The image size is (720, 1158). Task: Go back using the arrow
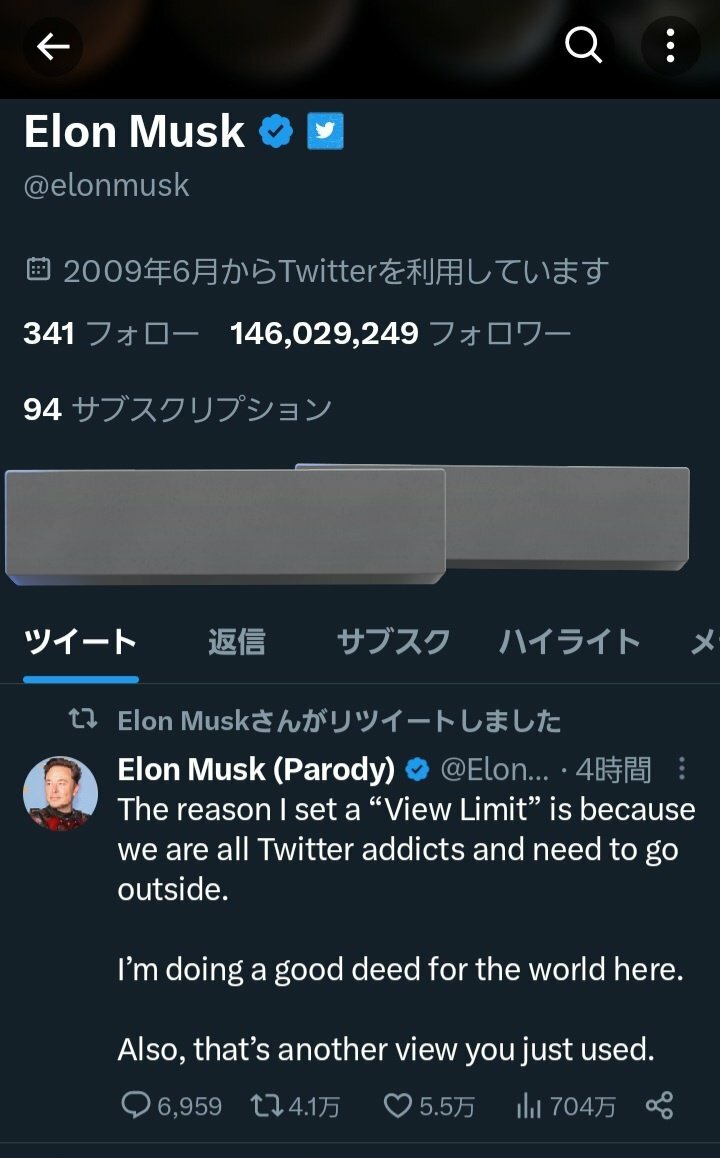[x=52, y=46]
